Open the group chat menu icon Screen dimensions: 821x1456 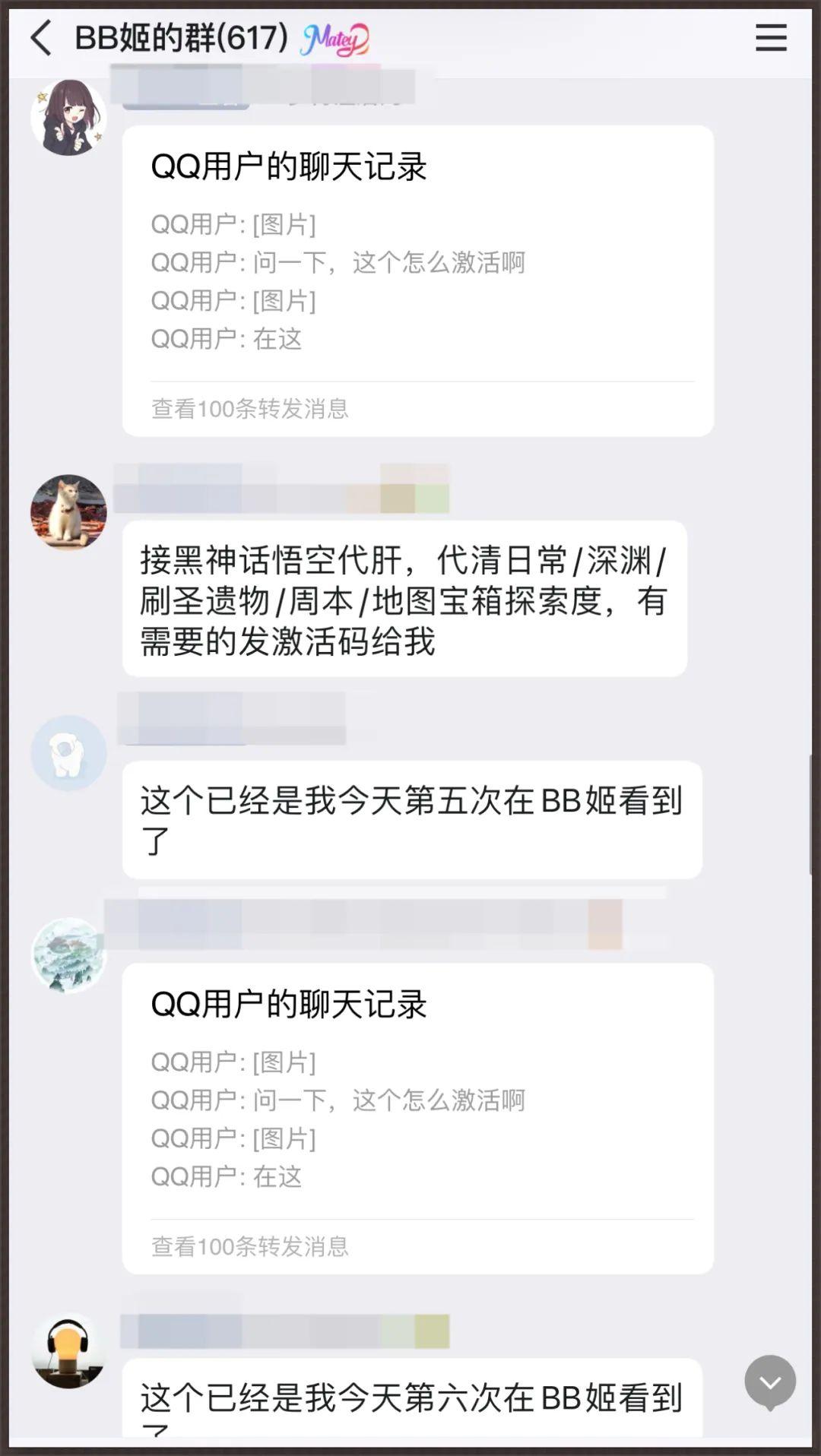coord(770,38)
